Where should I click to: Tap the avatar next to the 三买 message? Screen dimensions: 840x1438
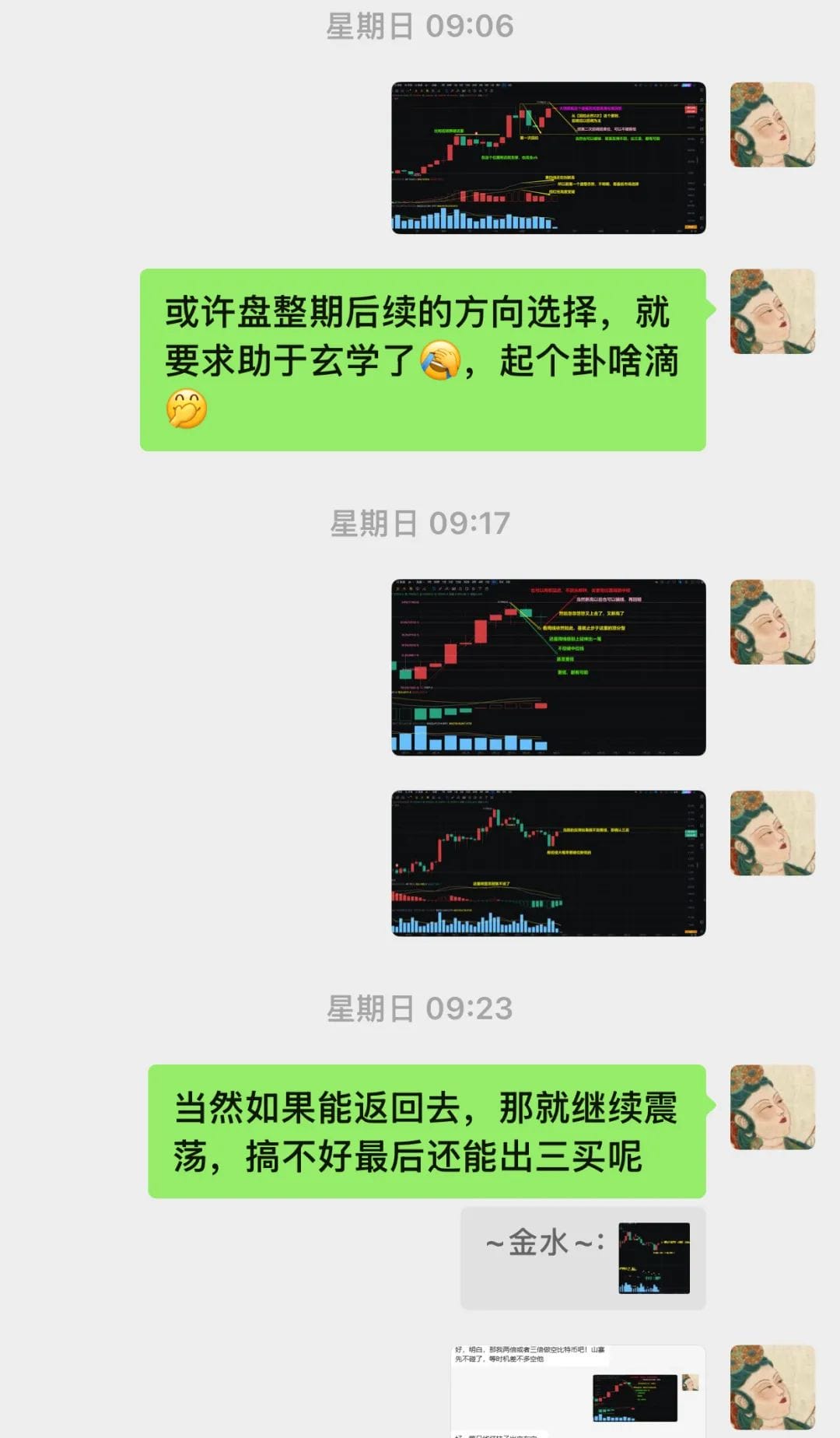[x=772, y=1107]
